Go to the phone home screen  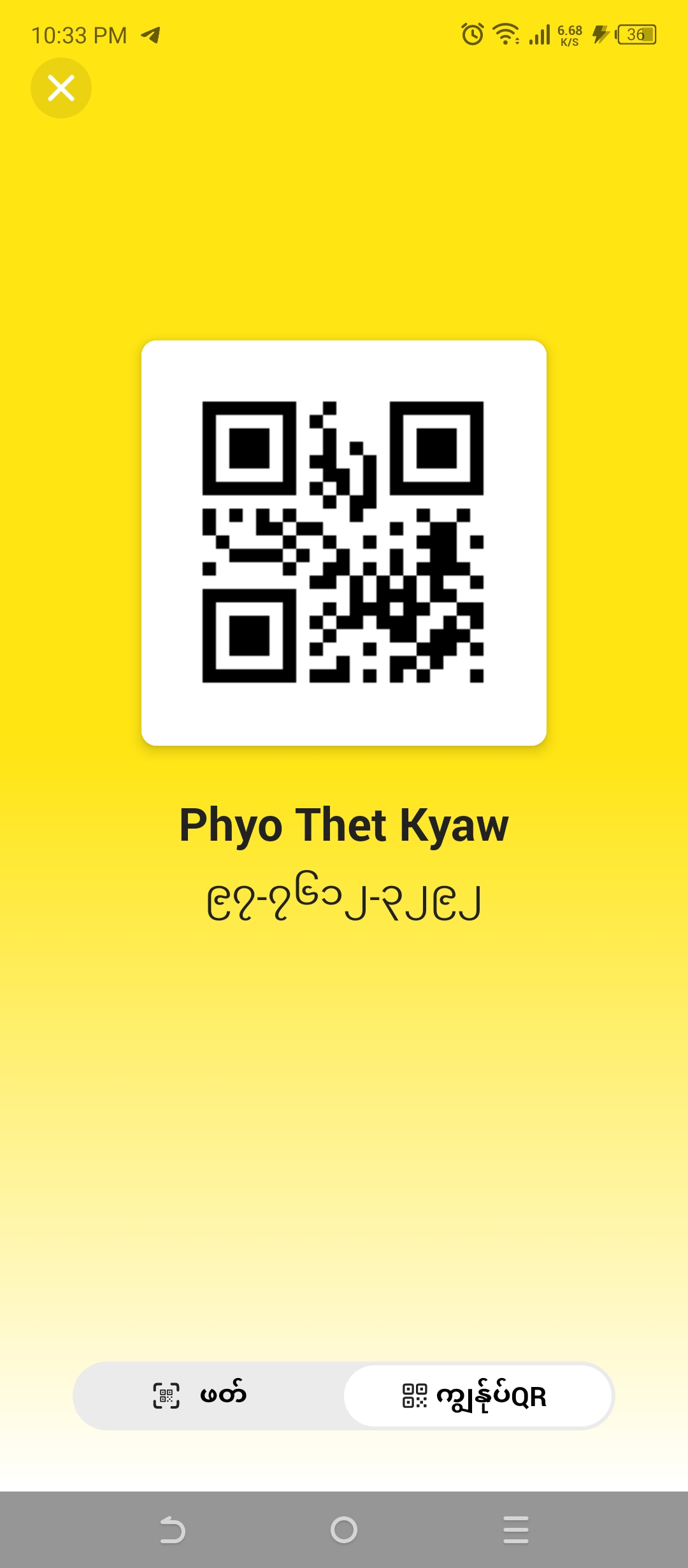tap(344, 1530)
